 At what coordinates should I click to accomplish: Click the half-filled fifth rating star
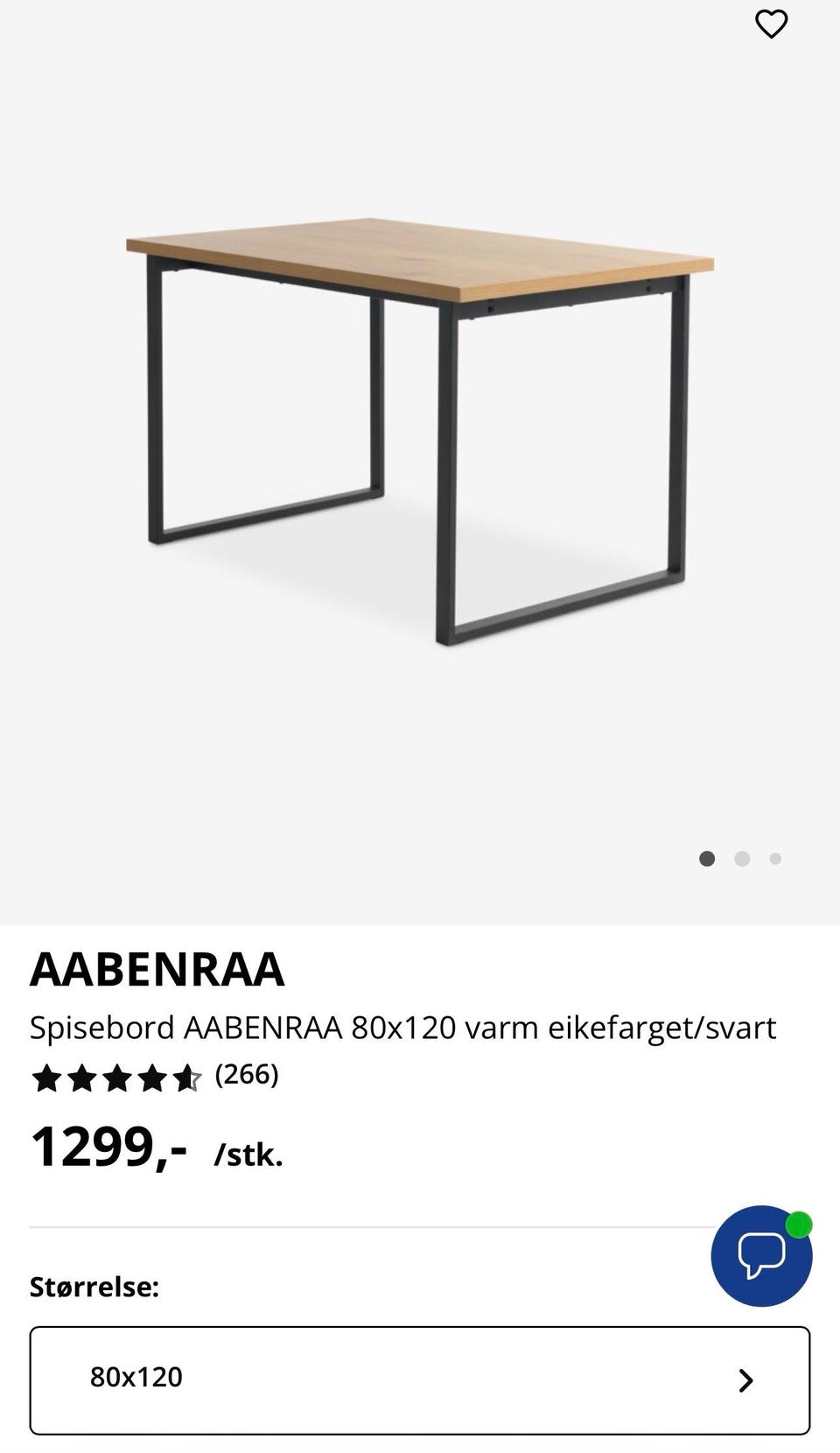click(x=185, y=1077)
